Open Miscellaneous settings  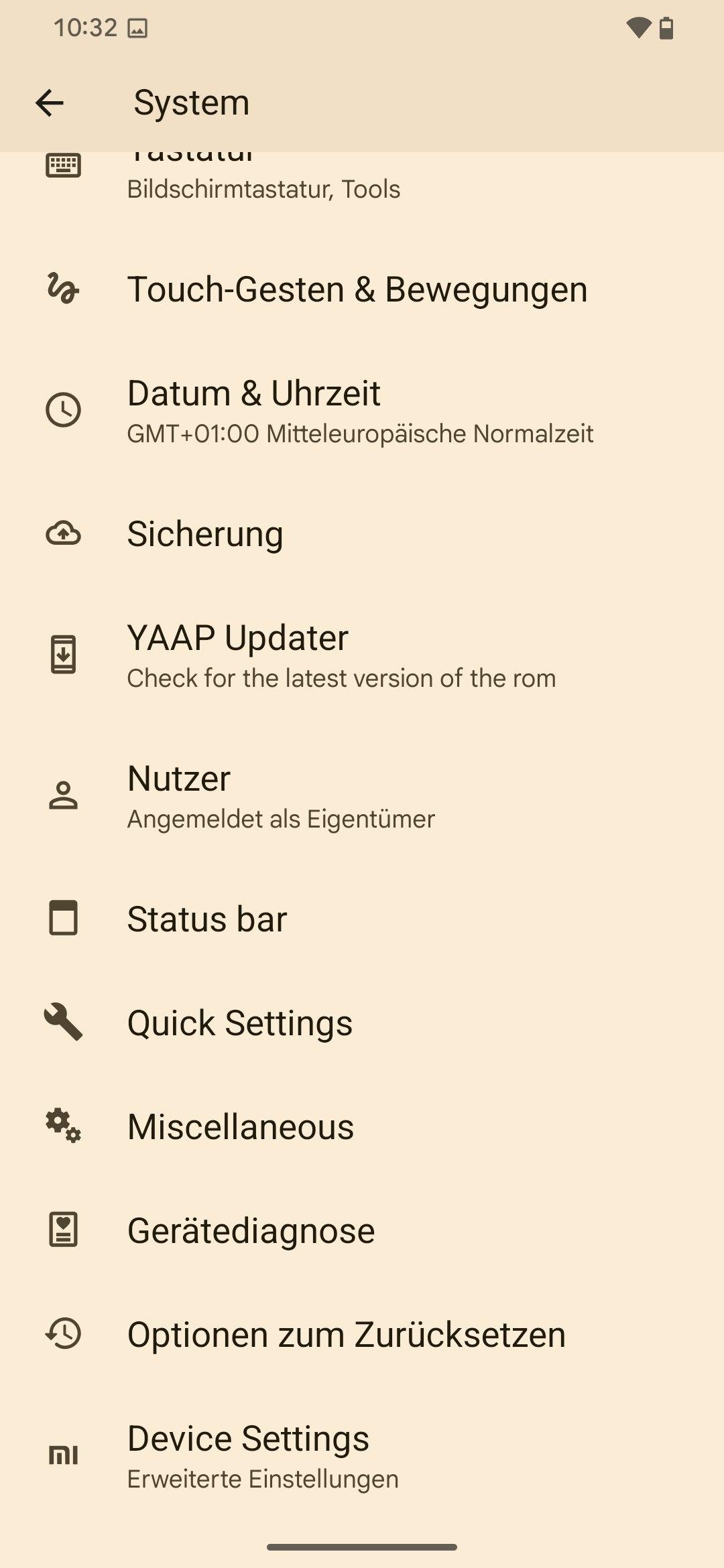pos(240,1126)
